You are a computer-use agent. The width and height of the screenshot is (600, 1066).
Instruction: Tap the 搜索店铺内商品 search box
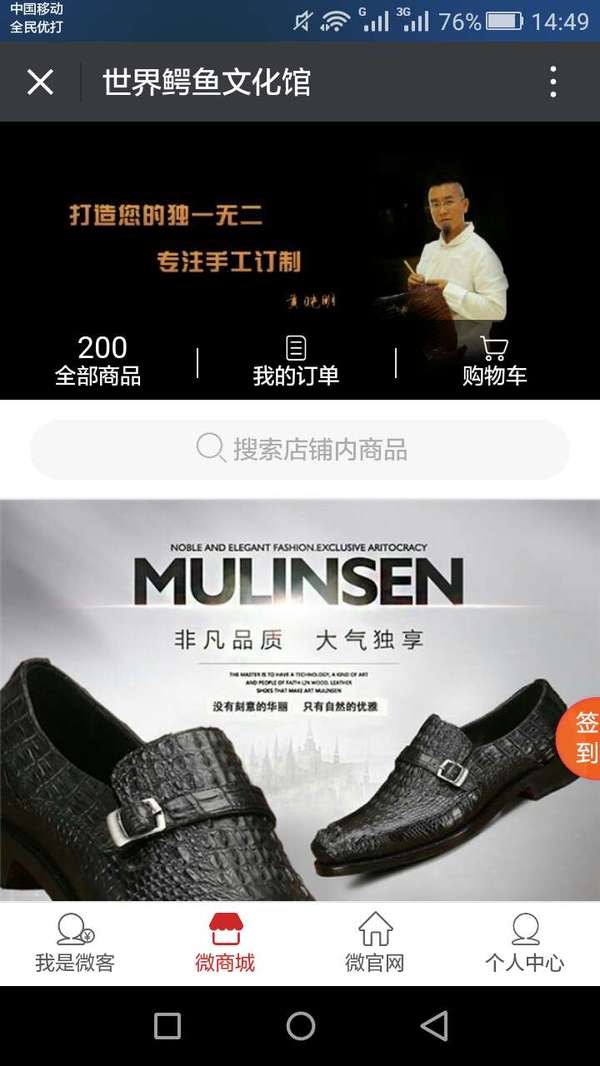pyautogui.click(x=300, y=450)
